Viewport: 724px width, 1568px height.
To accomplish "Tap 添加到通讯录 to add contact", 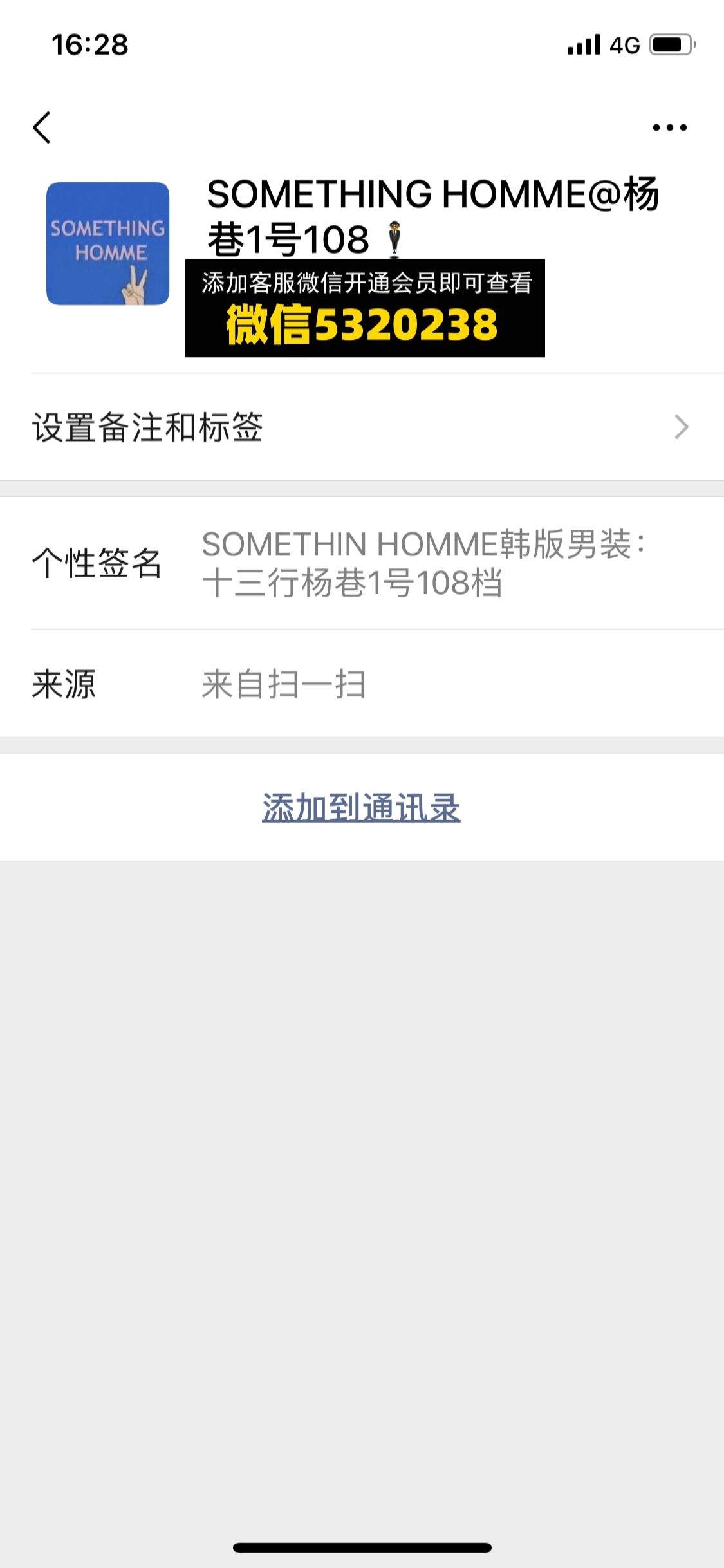I will 361,807.
